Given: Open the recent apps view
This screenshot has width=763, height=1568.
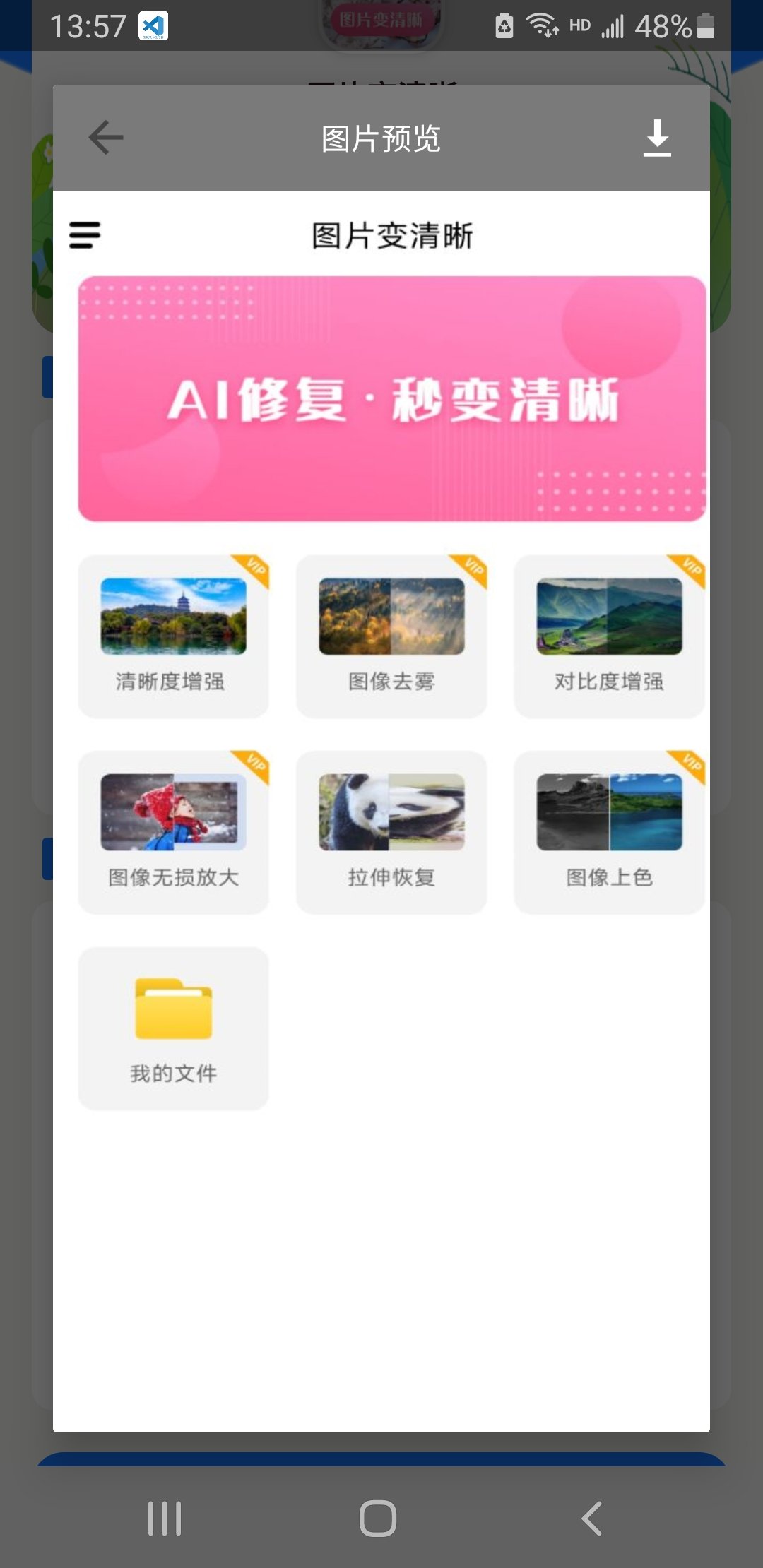Looking at the screenshot, I should tap(165, 1518).
